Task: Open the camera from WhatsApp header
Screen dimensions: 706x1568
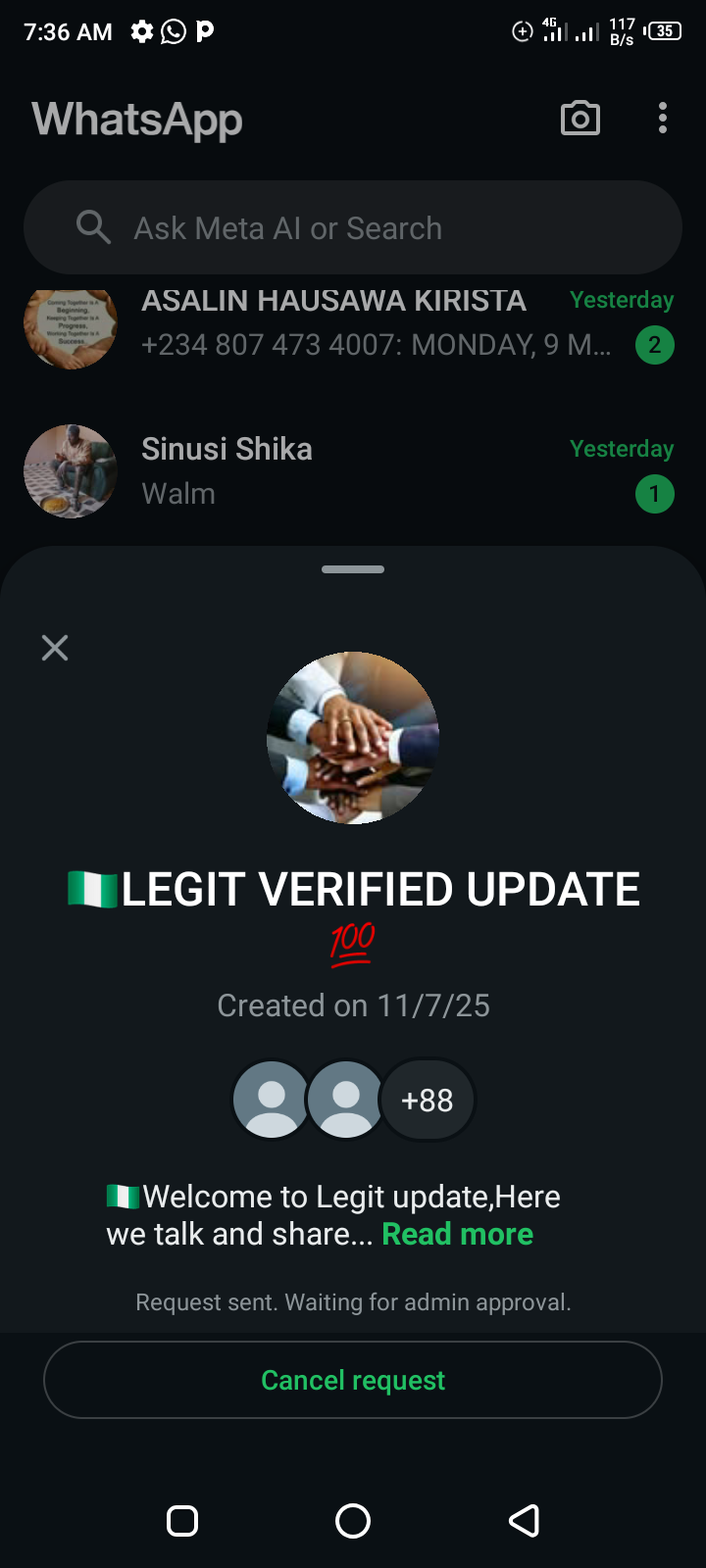Action: point(580,119)
